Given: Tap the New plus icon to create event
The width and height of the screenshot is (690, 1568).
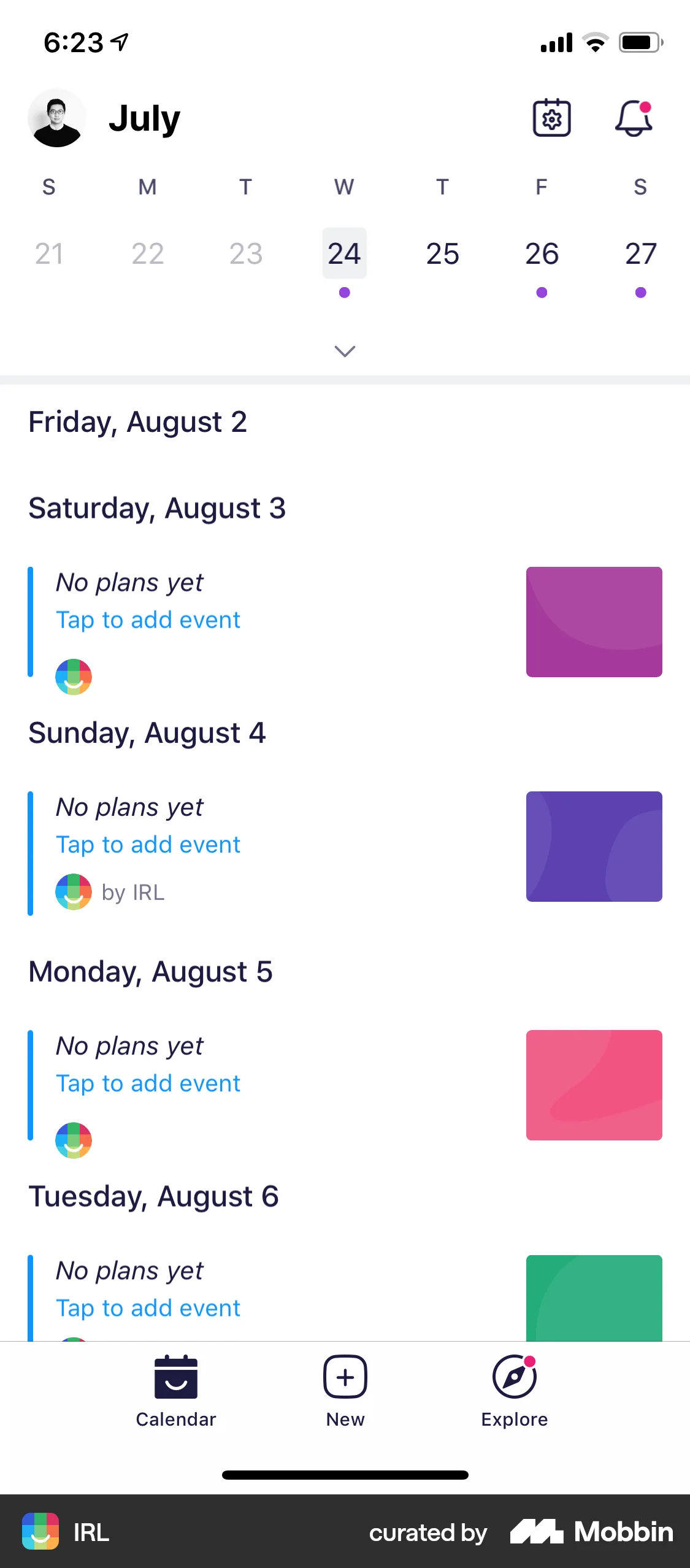Looking at the screenshot, I should coord(345,1377).
